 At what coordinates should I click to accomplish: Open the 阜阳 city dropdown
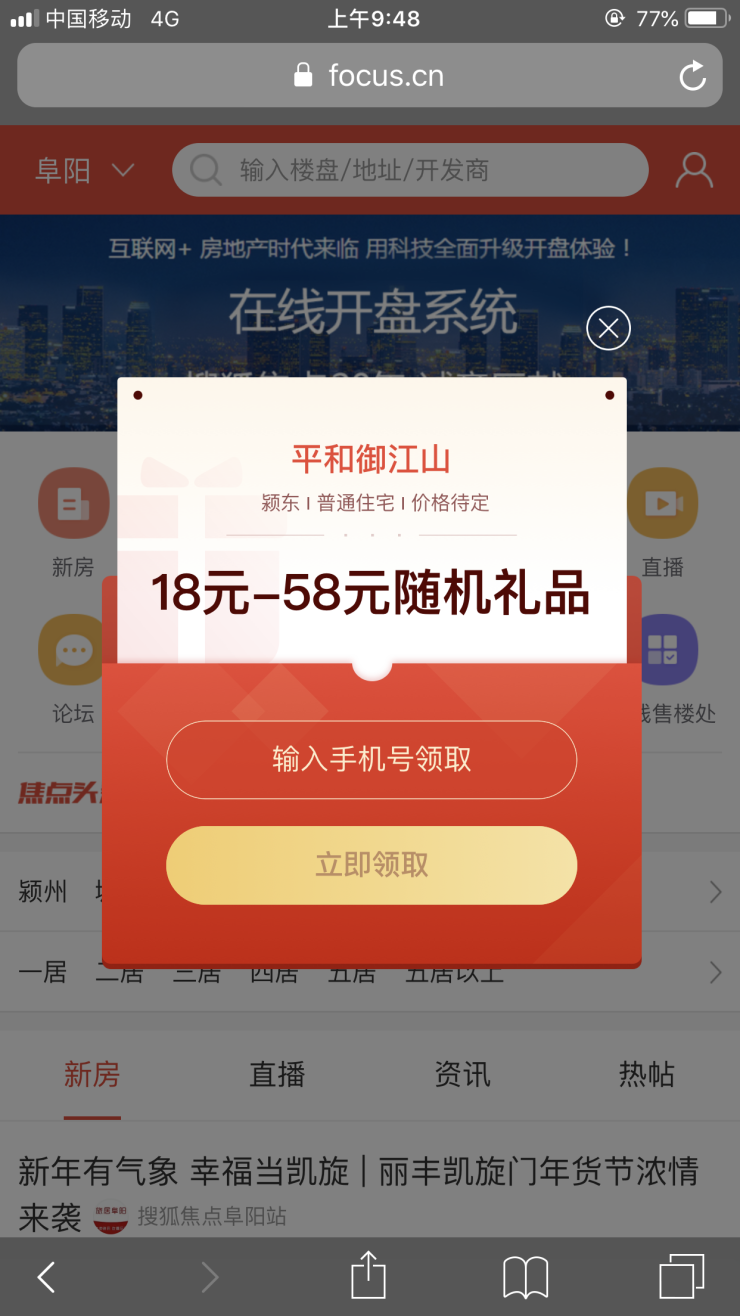pos(84,171)
